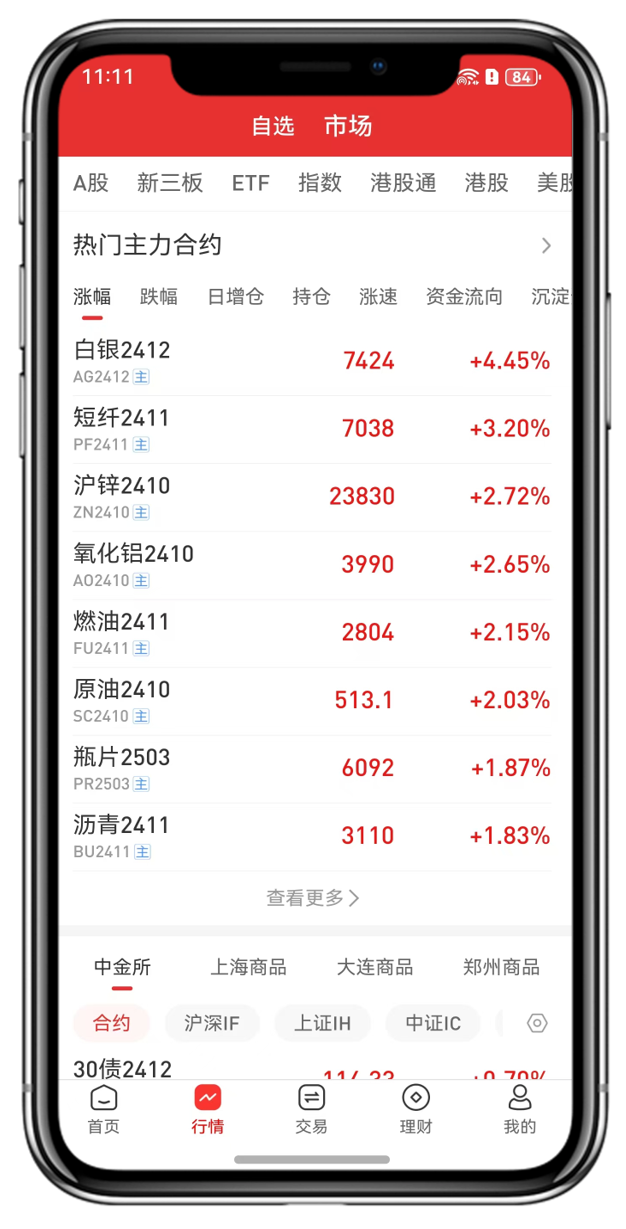Switch to the 理财 bottom tab
626x1229 pixels.
coord(416,1109)
